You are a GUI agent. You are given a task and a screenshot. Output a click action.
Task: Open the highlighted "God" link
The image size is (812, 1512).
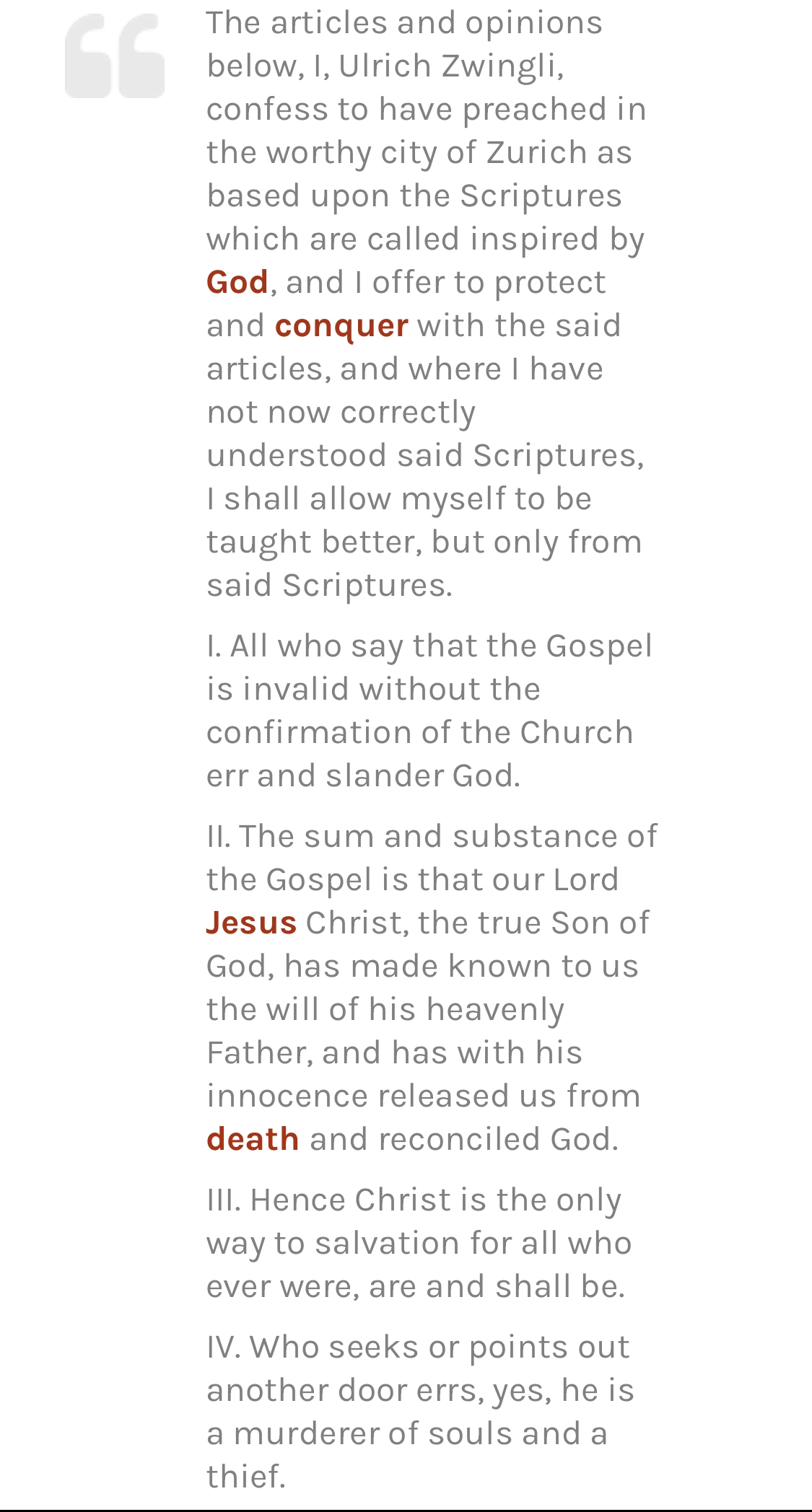click(x=237, y=282)
